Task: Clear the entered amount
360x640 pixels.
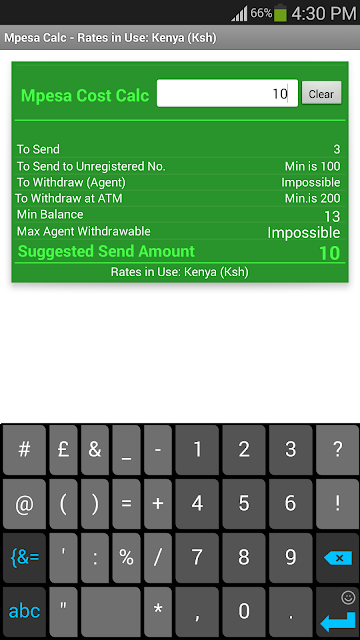Action: (321, 93)
